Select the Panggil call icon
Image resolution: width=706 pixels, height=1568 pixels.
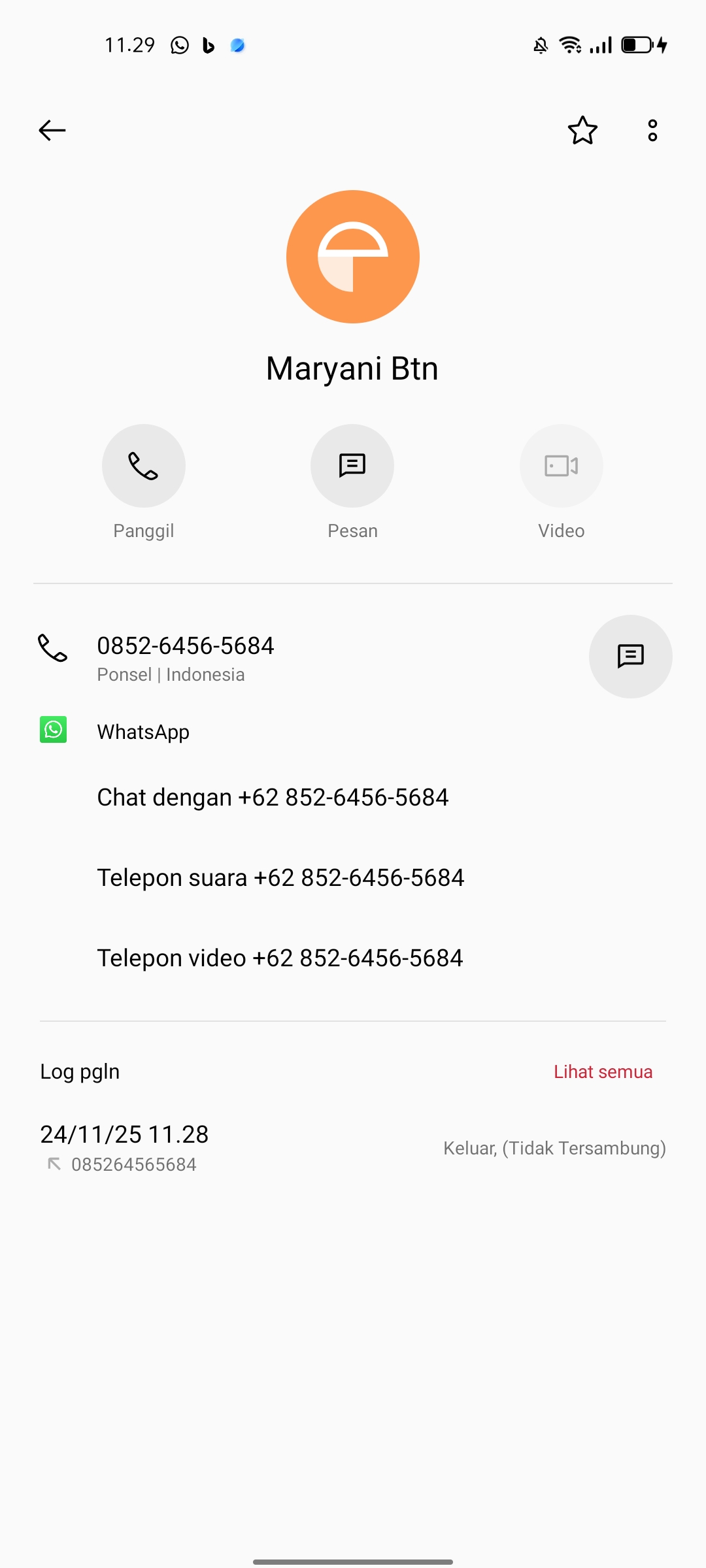143,465
